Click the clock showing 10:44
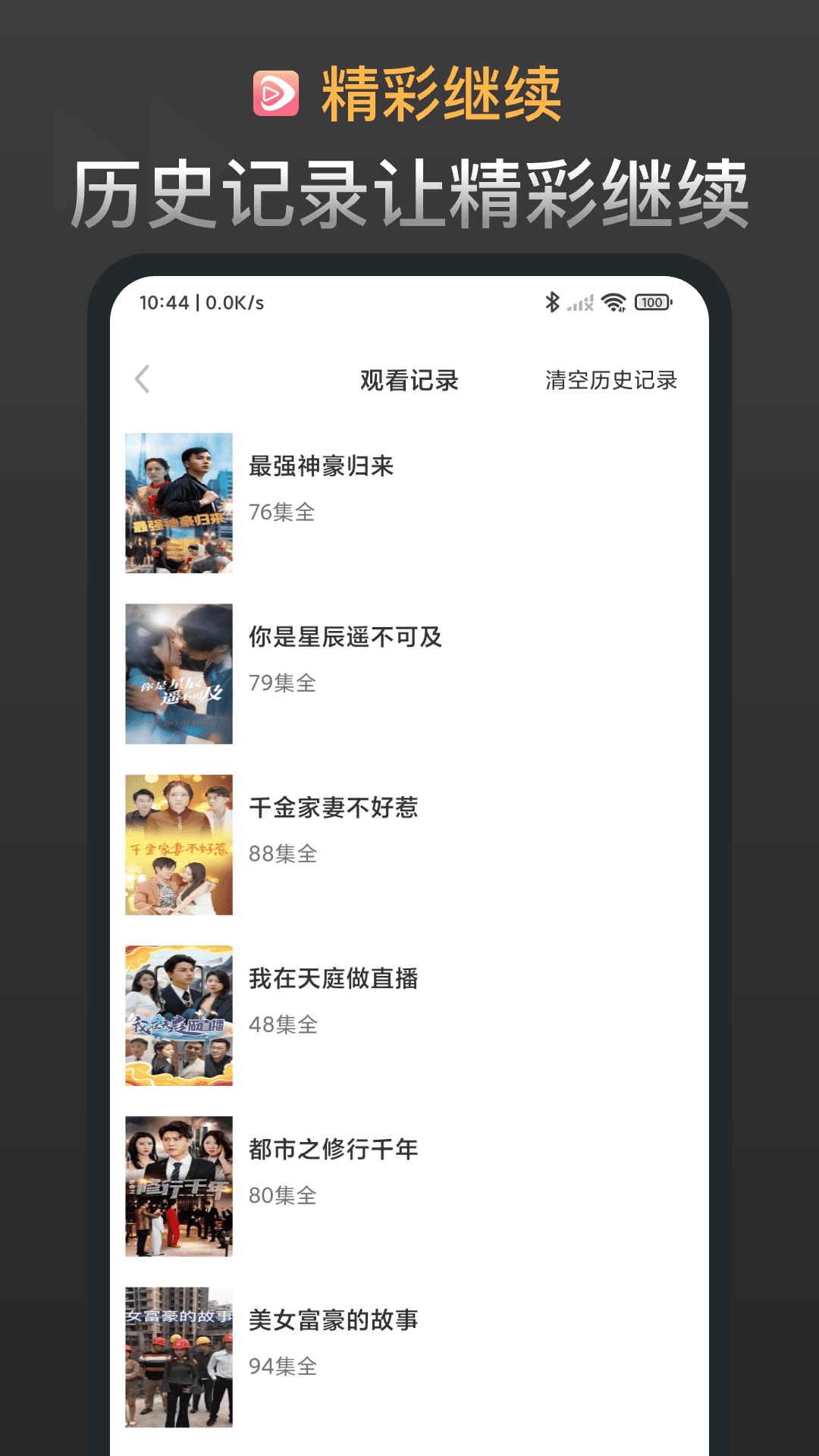This screenshot has width=819, height=1456. click(163, 303)
